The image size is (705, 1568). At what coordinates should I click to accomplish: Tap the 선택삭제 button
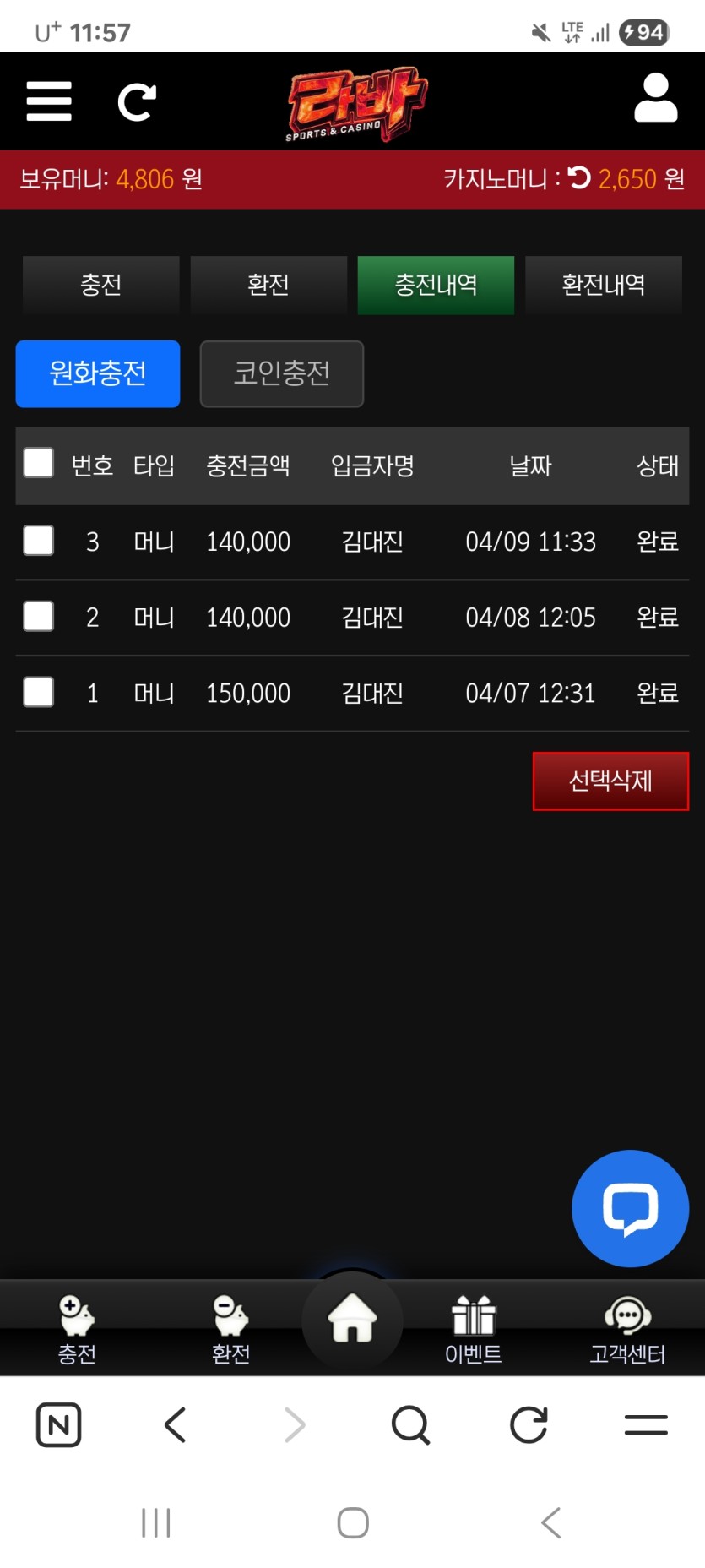[610, 781]
